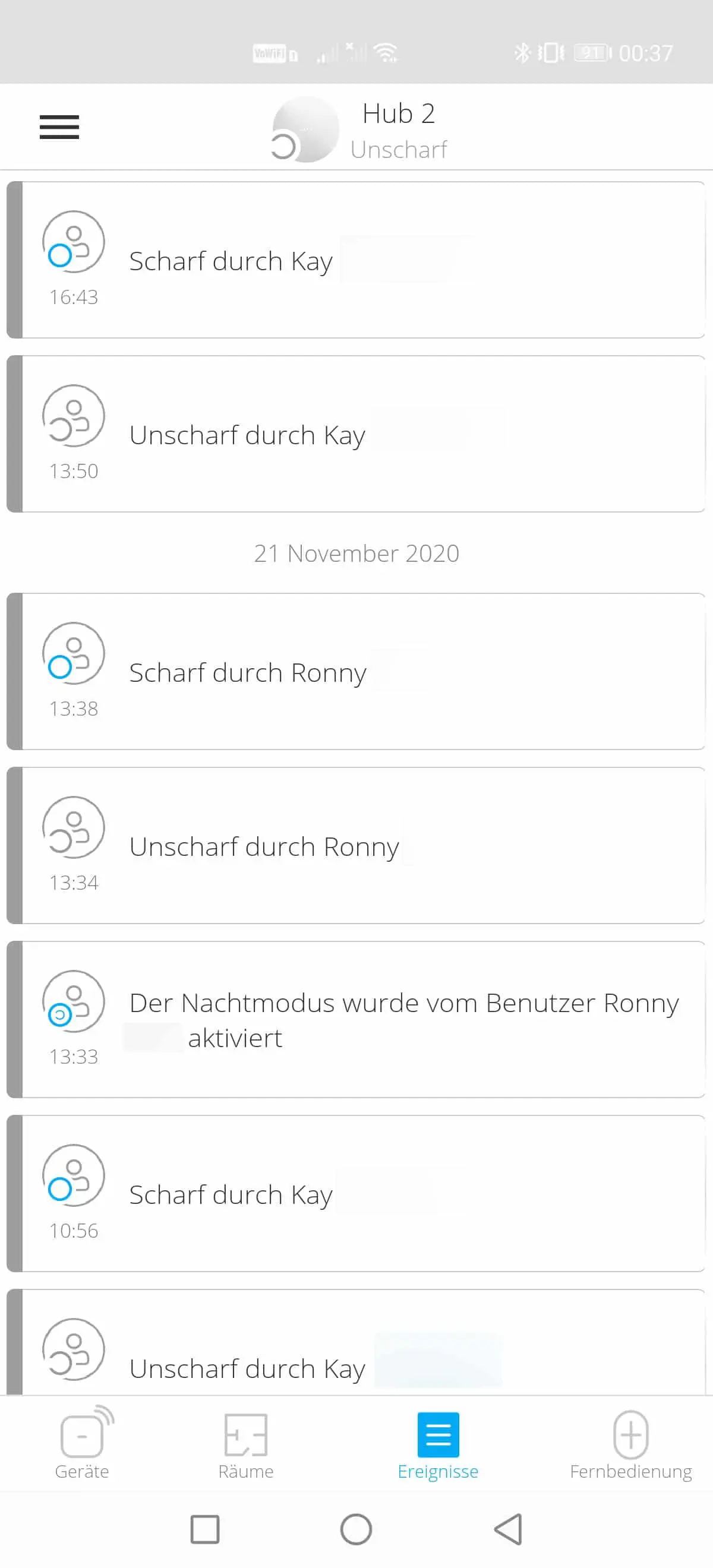Open the 13:50 Unscharf durch Kay event
713x1568 pixels.
[356, 434]
